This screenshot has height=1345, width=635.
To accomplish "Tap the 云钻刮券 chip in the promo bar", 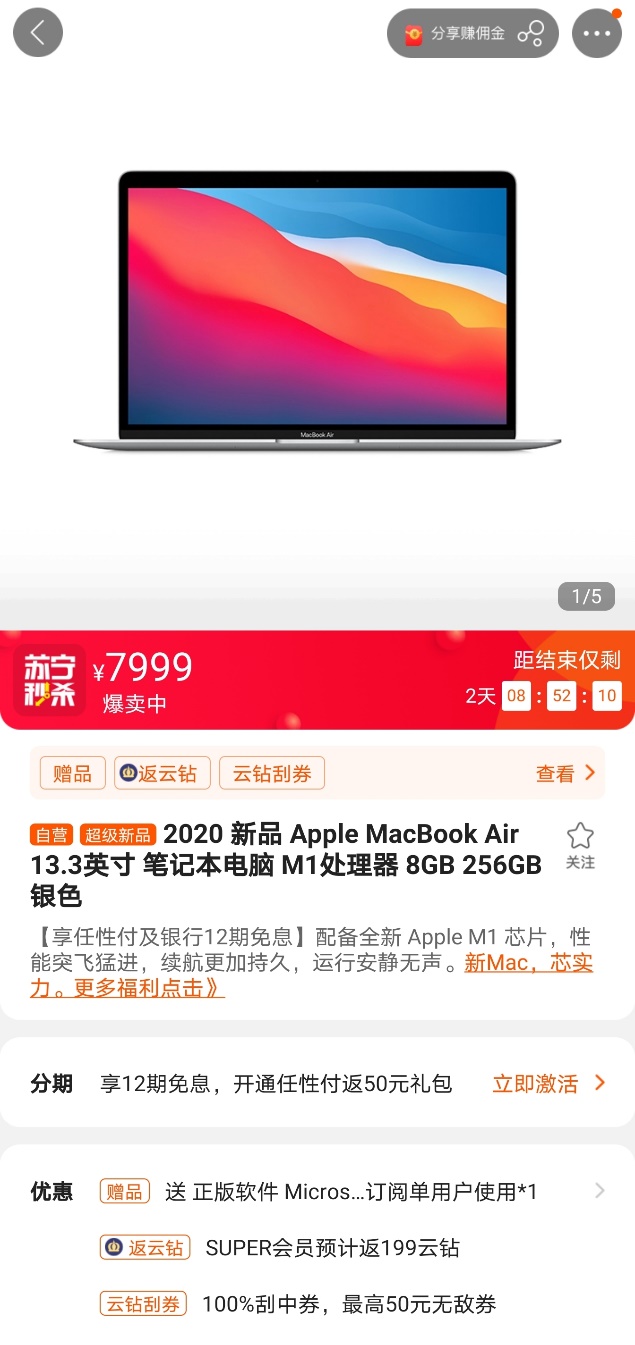I will pos(272,773).
